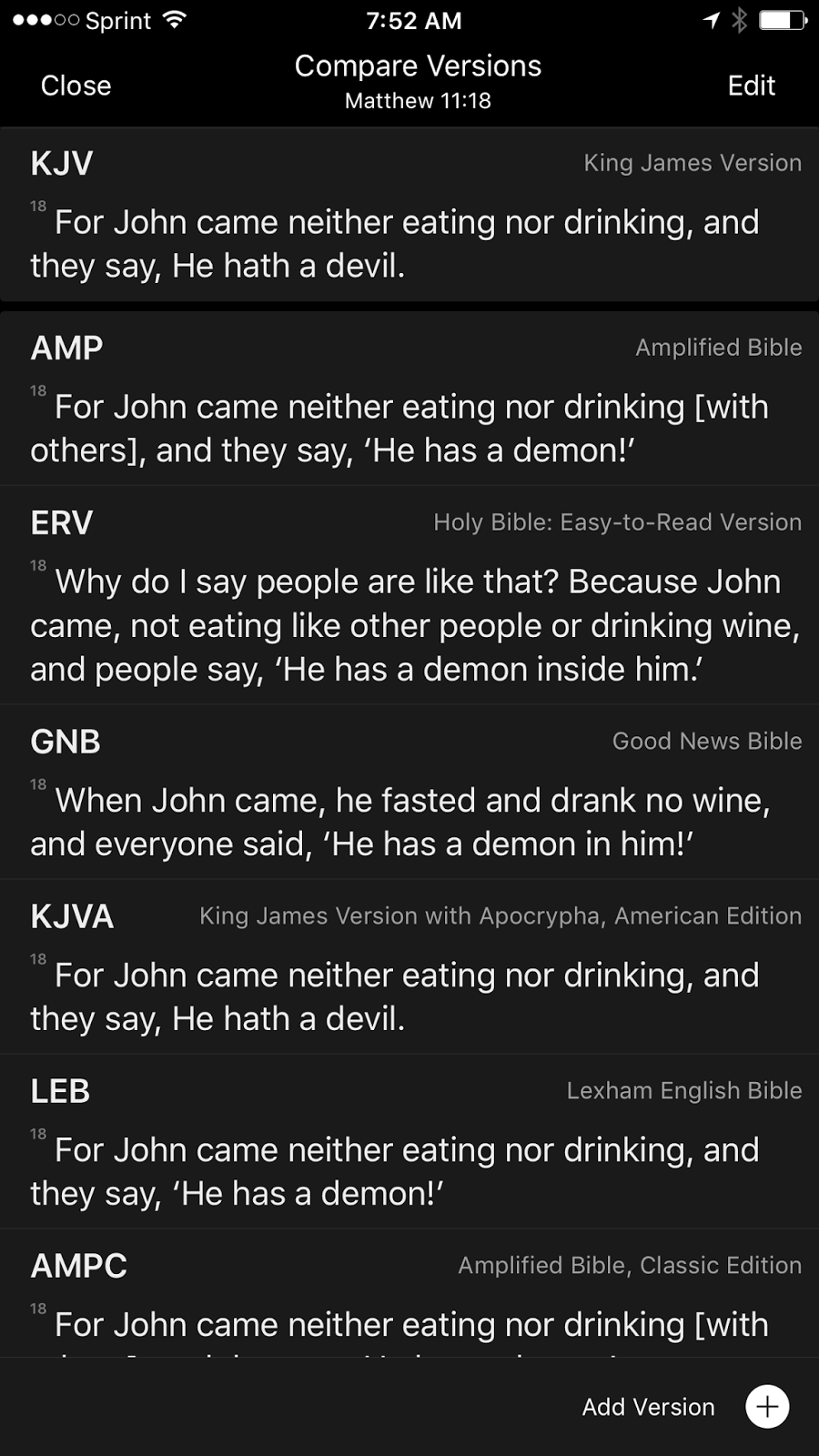Viewport: 819px width, 1456px height.
Task: Choose the GNB Good News Bible verse
Action: pyautogui.click(x=409, y=792)
